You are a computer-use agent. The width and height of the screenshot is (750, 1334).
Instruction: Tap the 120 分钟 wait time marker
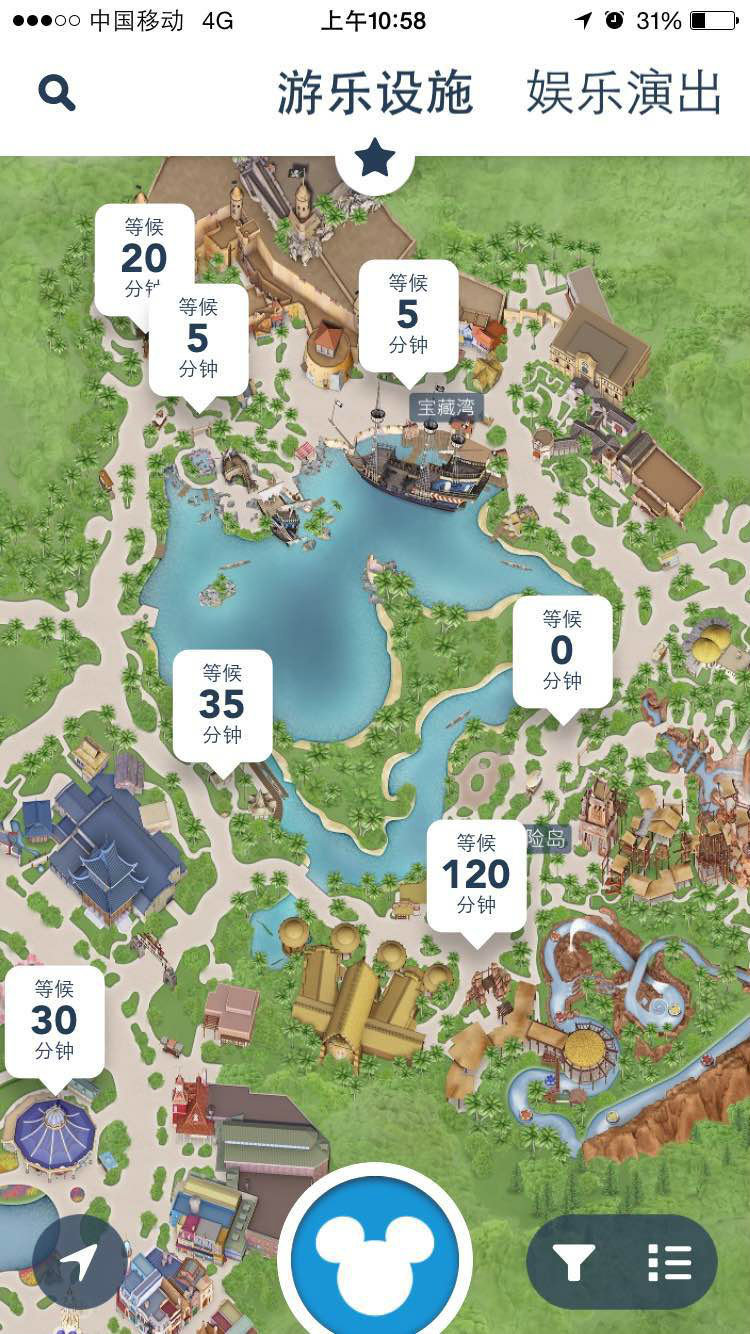click(x=476, y=875)
